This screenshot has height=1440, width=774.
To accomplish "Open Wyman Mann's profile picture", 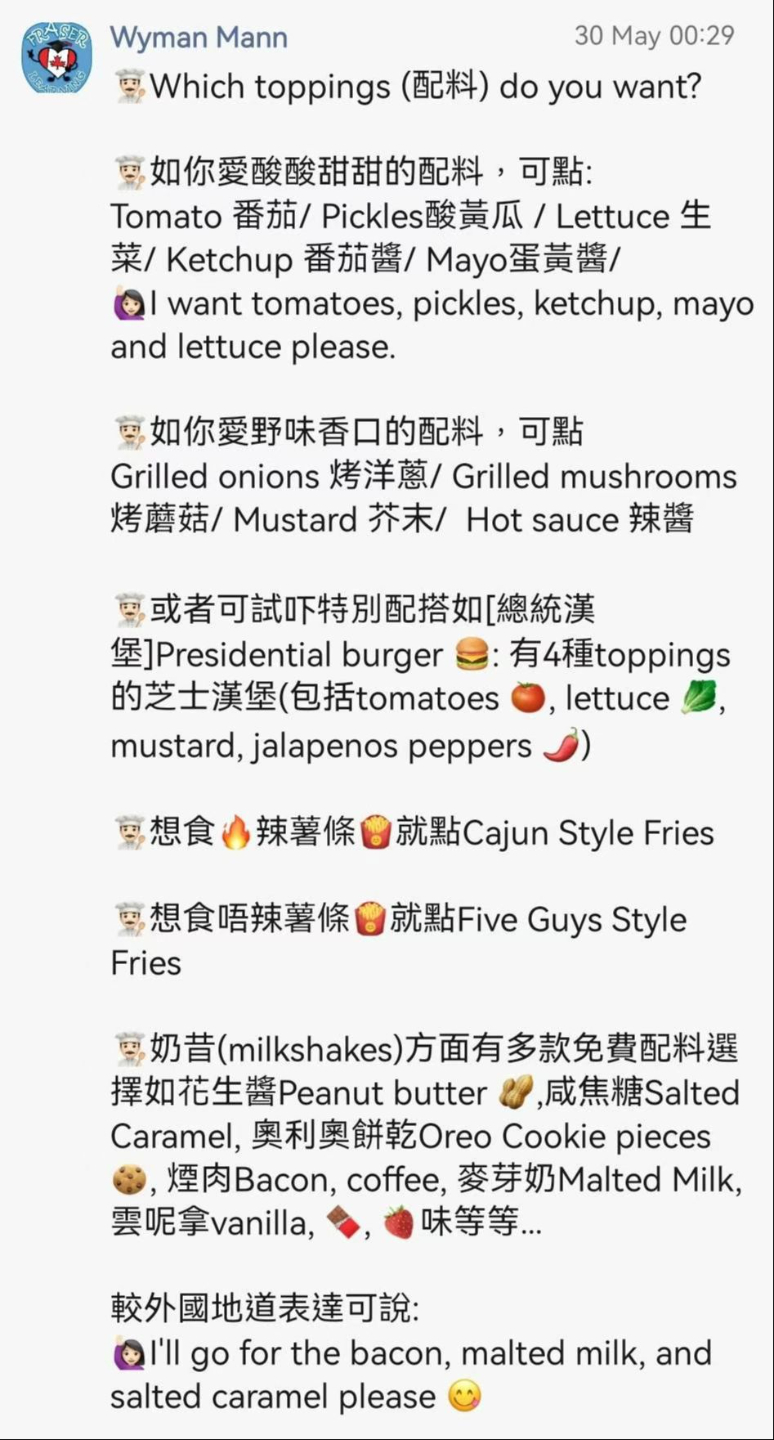I will pyautogui.click(x=56, y=57).
